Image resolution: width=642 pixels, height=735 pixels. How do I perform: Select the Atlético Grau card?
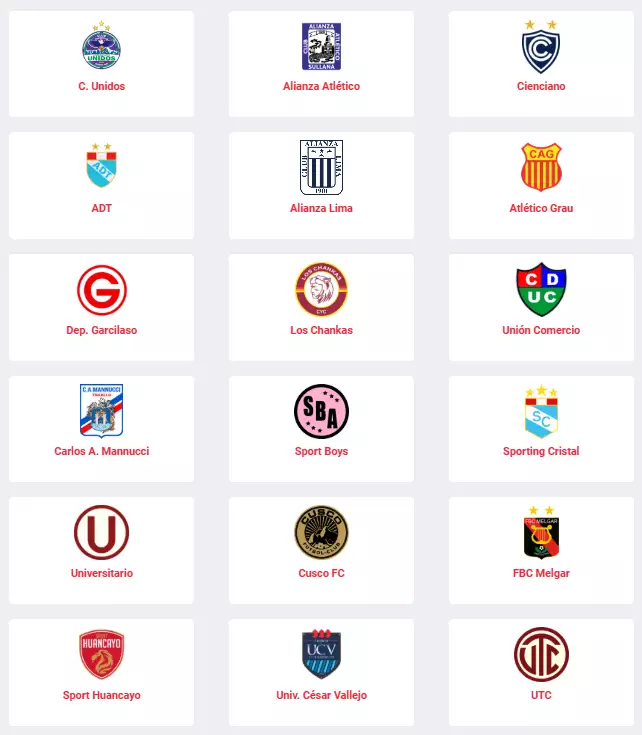541,185
